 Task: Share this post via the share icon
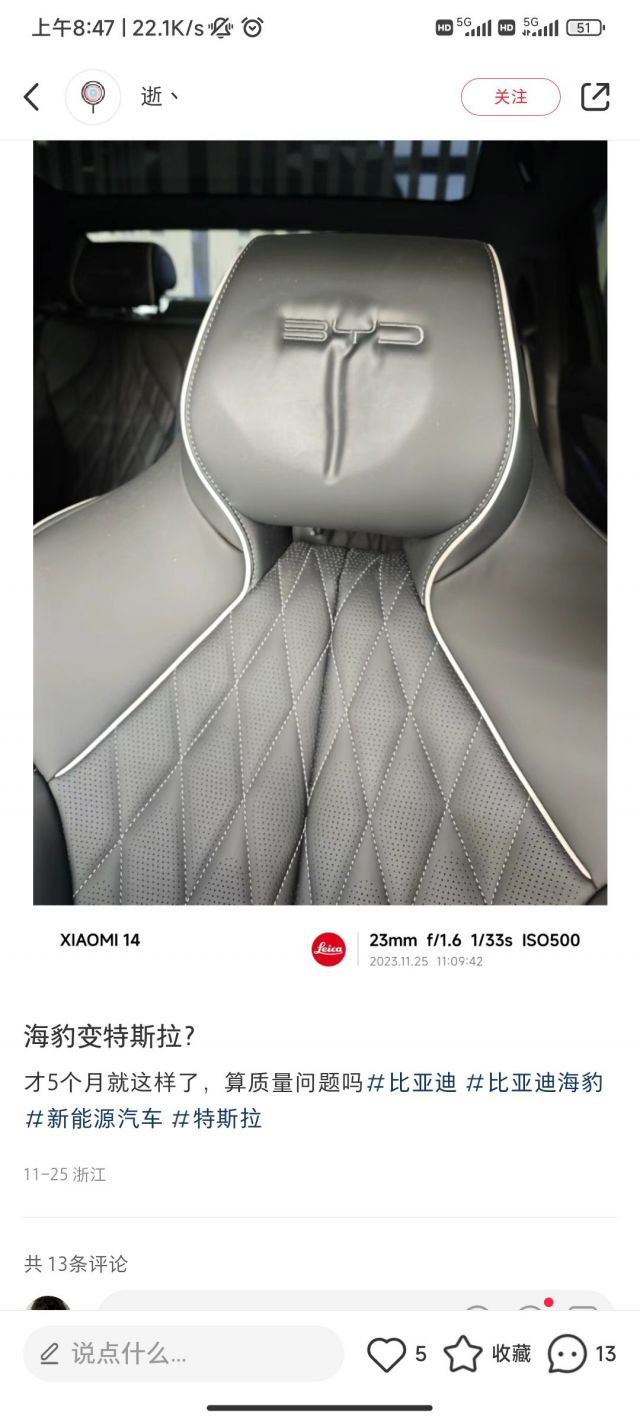(x=595, y=97)
